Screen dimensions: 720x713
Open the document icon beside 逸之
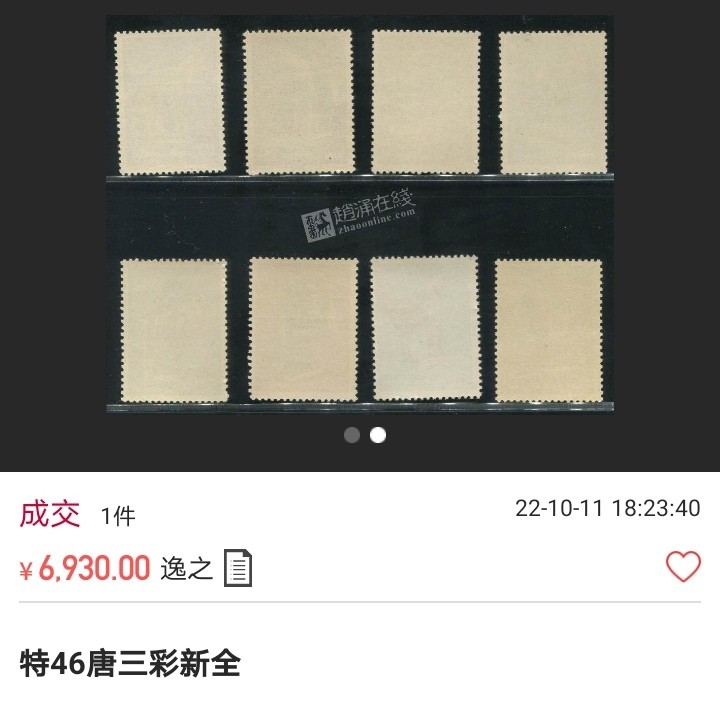pos(238,568)
